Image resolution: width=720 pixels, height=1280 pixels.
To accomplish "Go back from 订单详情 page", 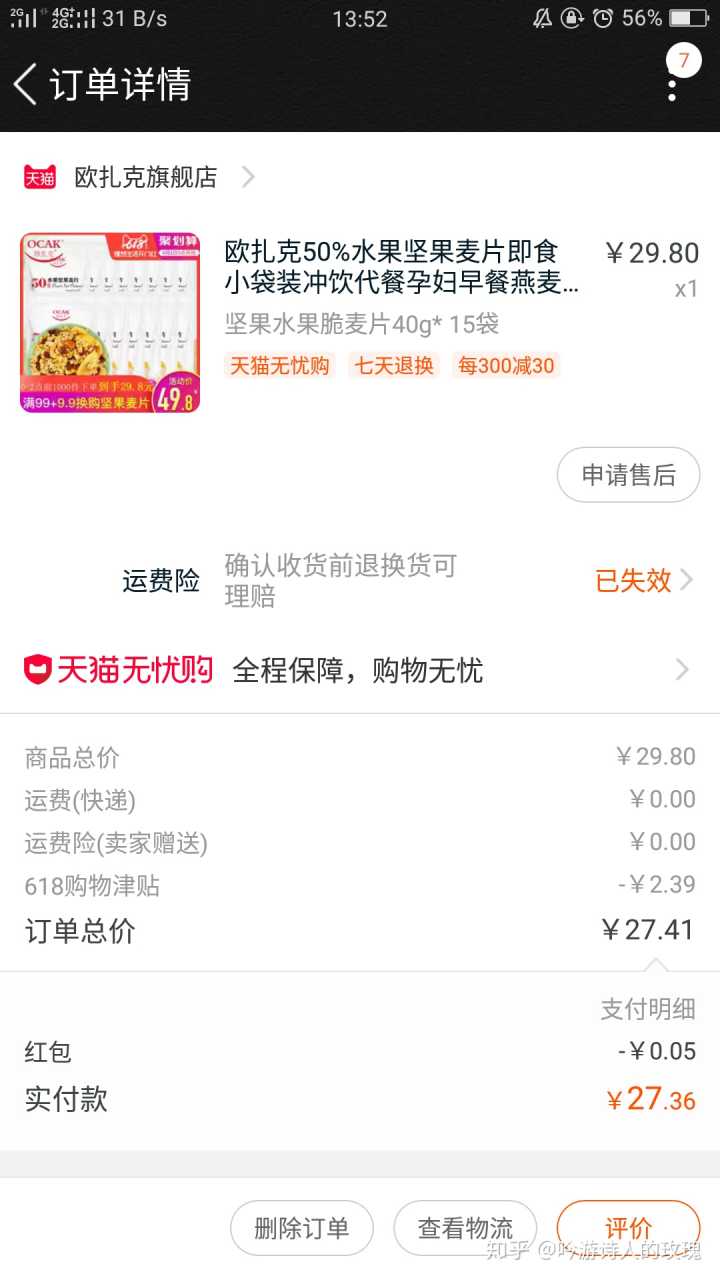I will (26, 84).
